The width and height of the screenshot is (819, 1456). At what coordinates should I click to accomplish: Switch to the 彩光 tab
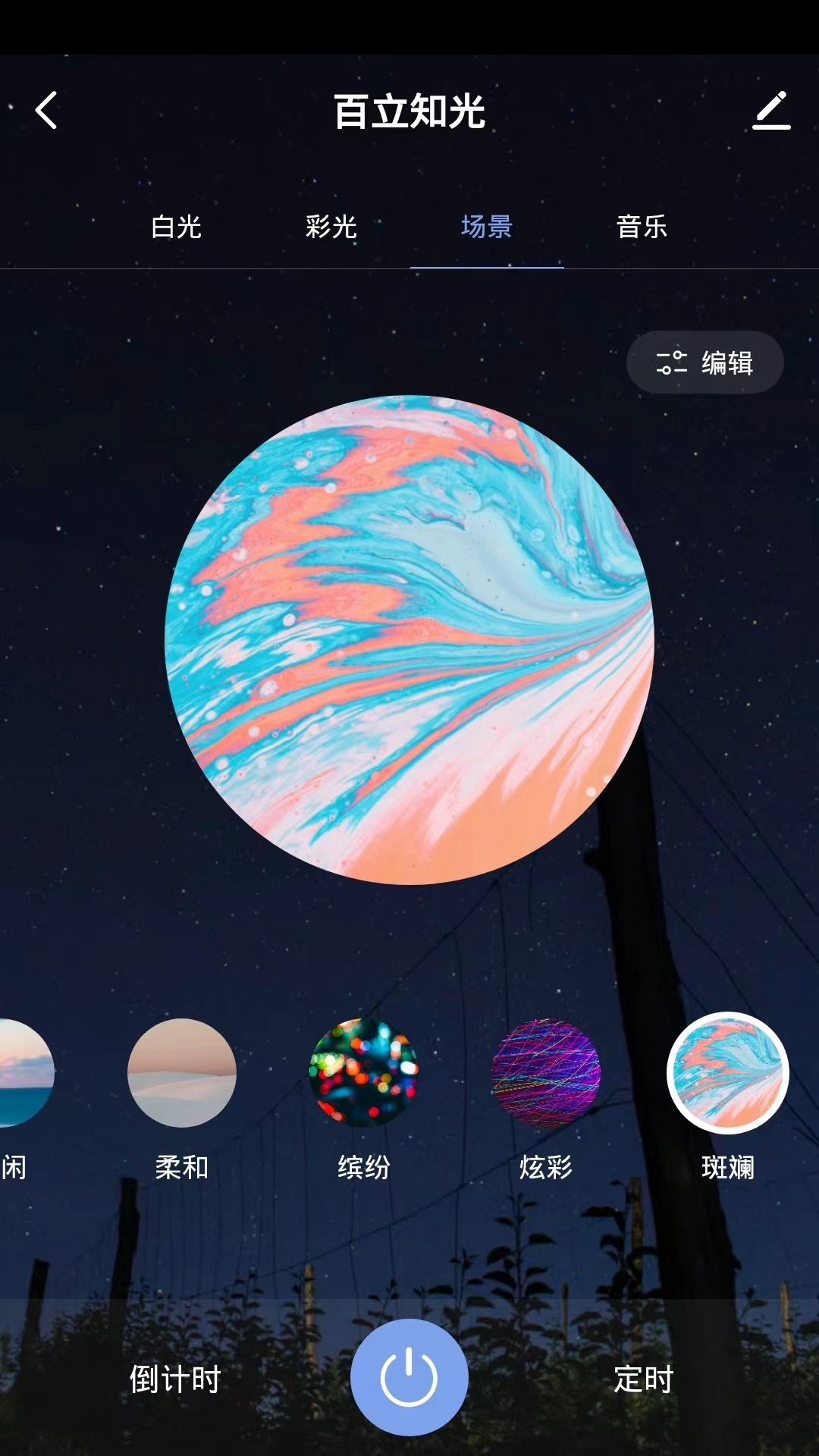coord(331,227)
